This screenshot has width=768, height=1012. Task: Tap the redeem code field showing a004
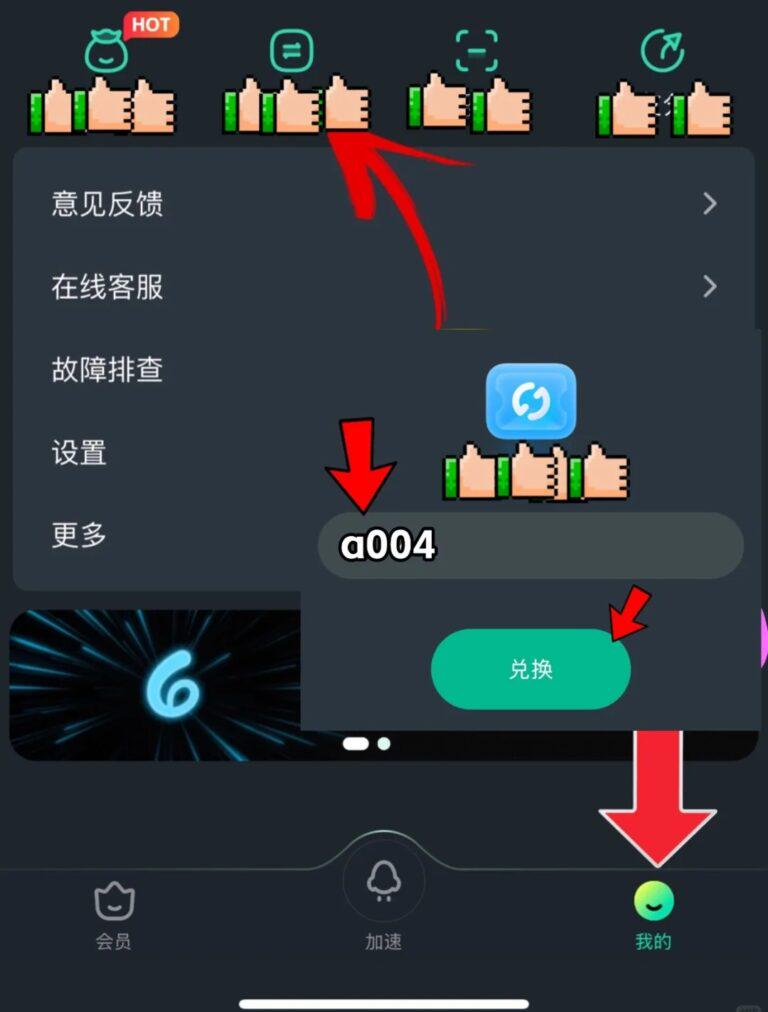pos(531,546)
